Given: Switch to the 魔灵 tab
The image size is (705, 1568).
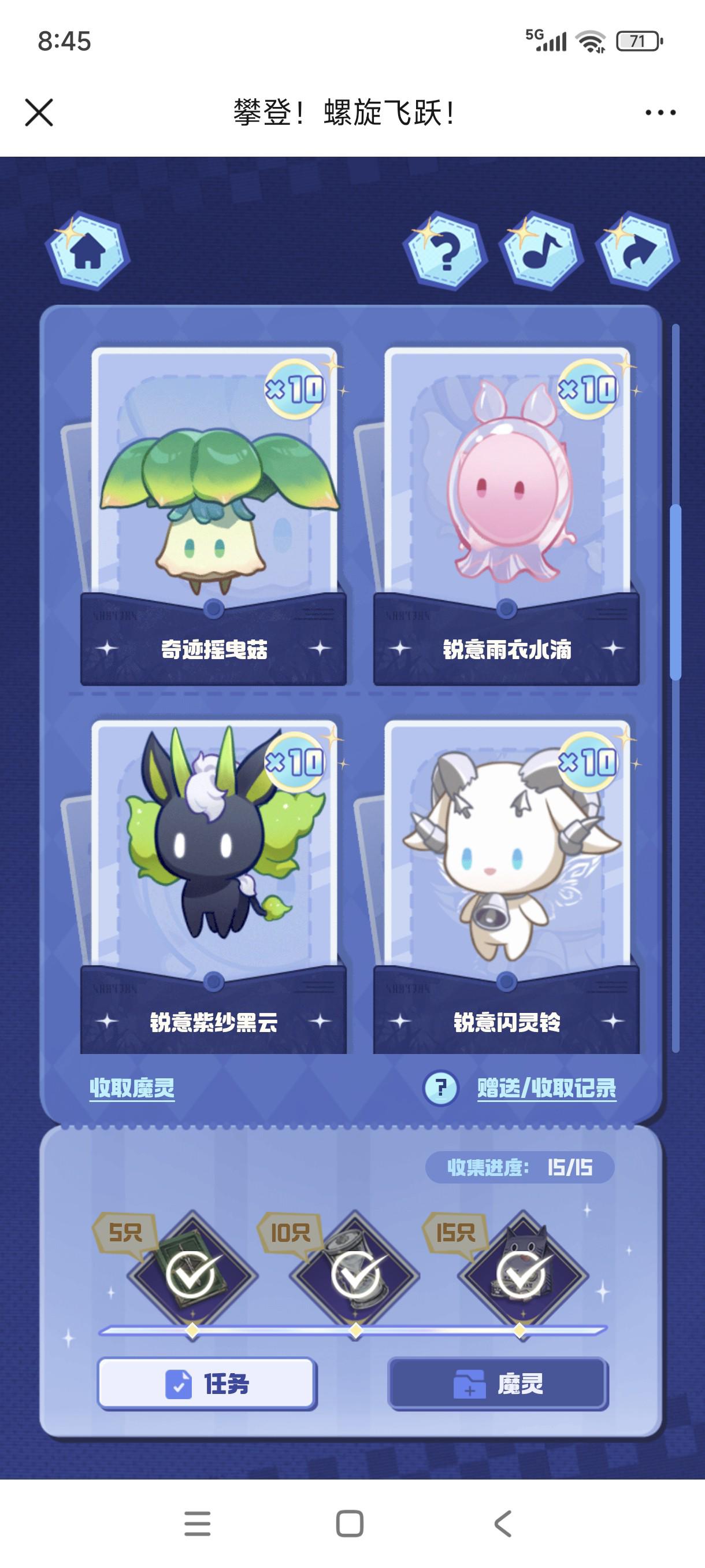Looking at the screenshot, I should tap(498, 1384).
